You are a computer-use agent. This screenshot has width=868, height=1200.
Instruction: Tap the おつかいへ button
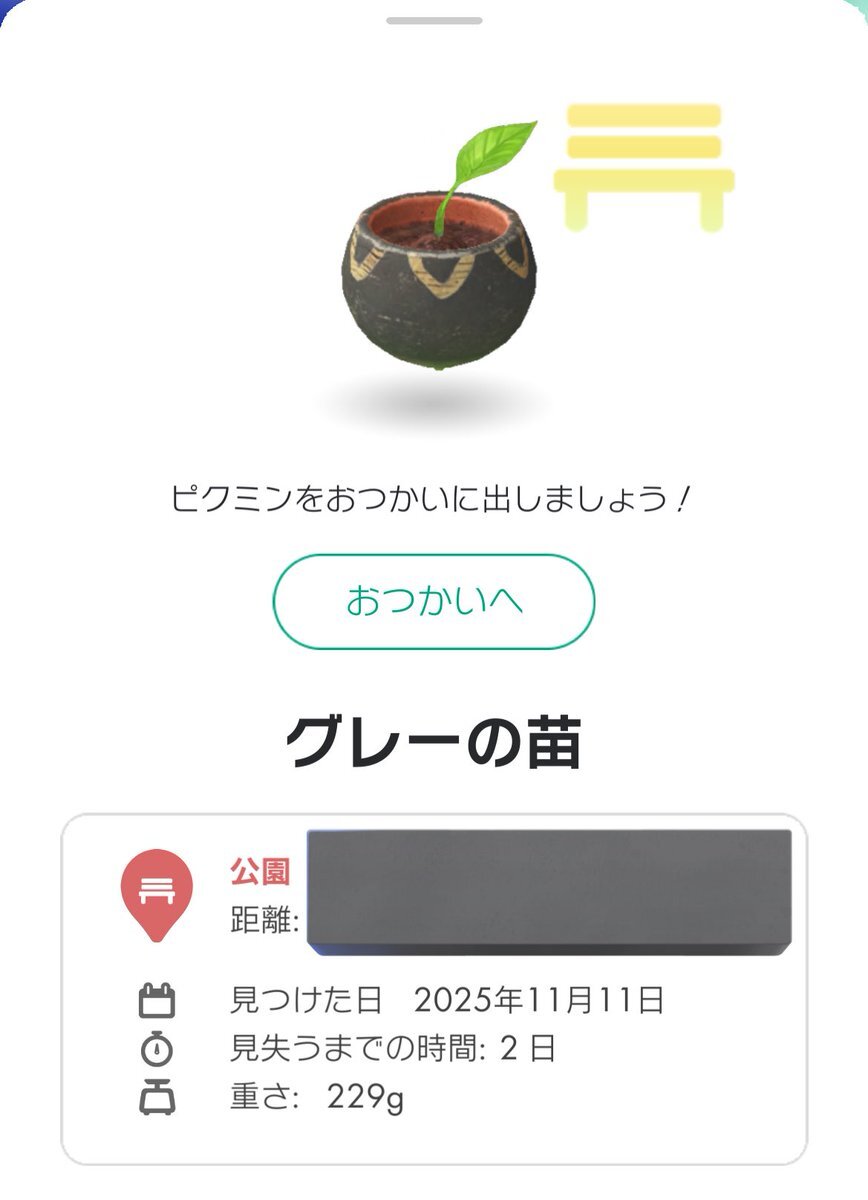point(434,602)
